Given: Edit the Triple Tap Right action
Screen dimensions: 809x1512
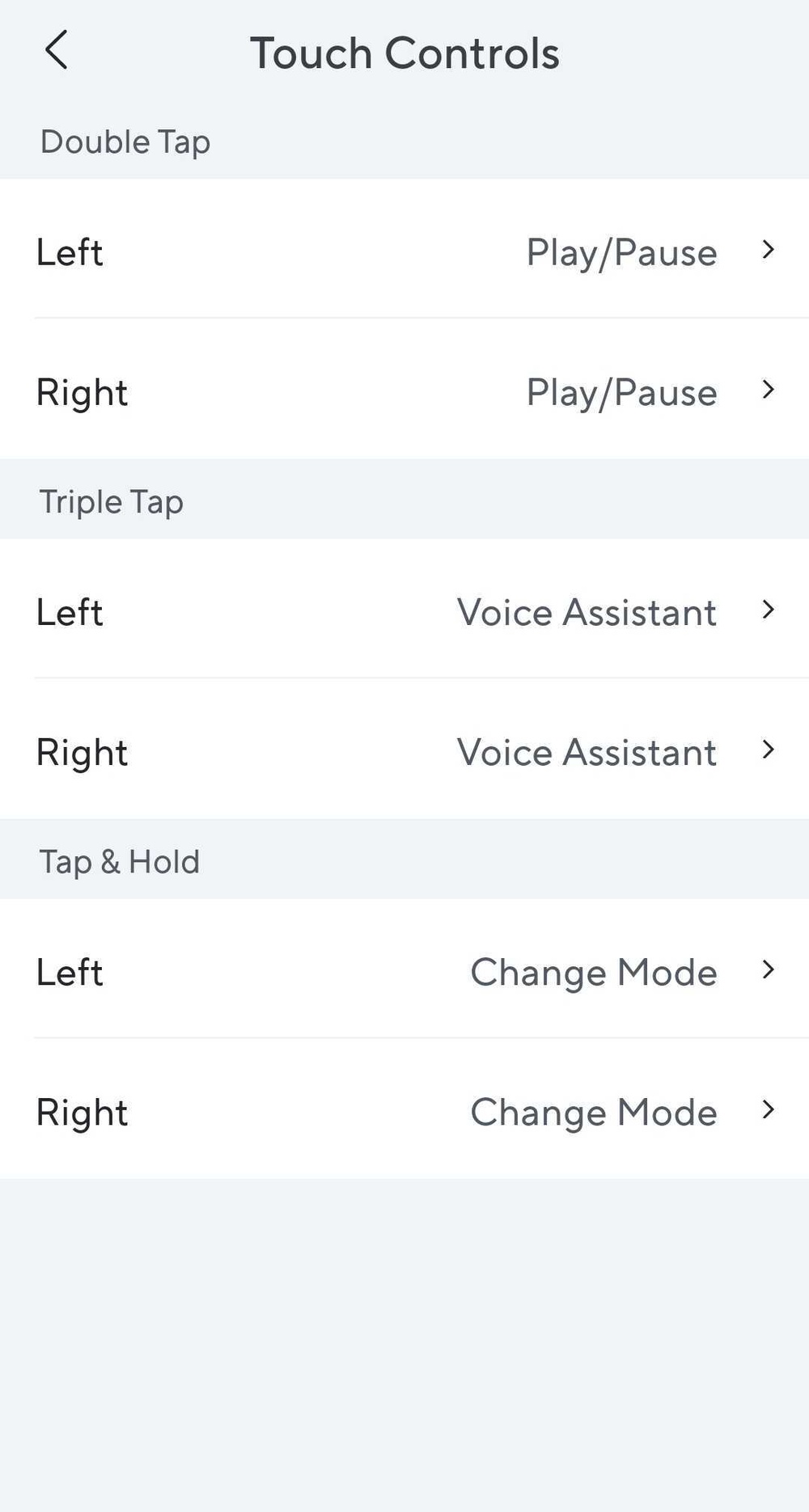Looking at the screenshot, I should point(404,751).
